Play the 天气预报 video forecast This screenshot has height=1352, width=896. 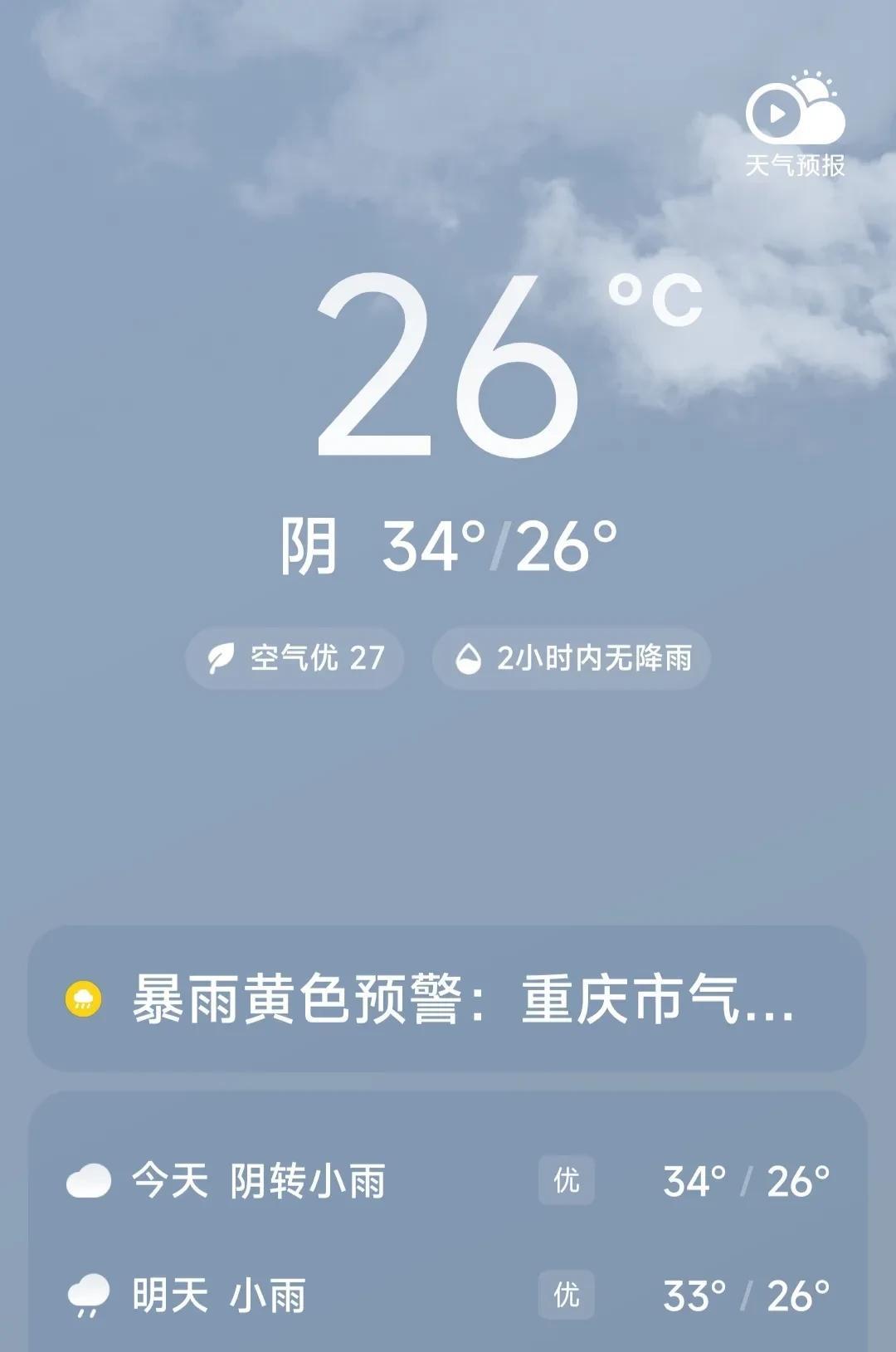(x=794, y=124)
